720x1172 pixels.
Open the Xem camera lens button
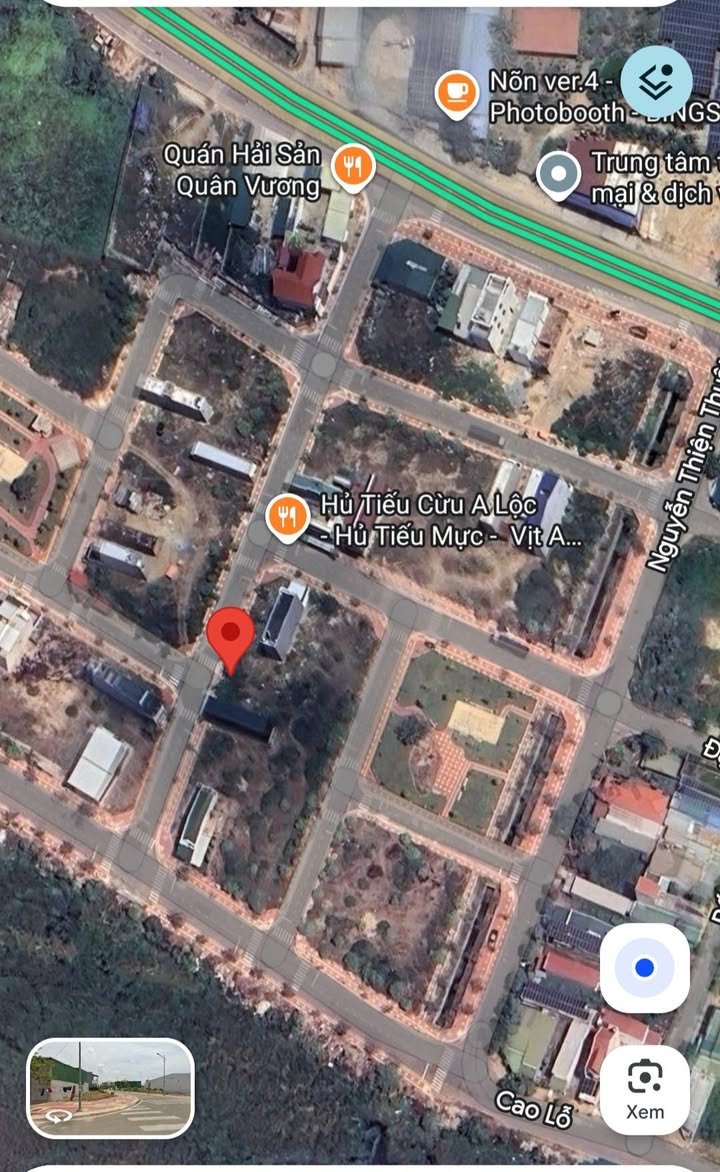(x=645, y=1089)
